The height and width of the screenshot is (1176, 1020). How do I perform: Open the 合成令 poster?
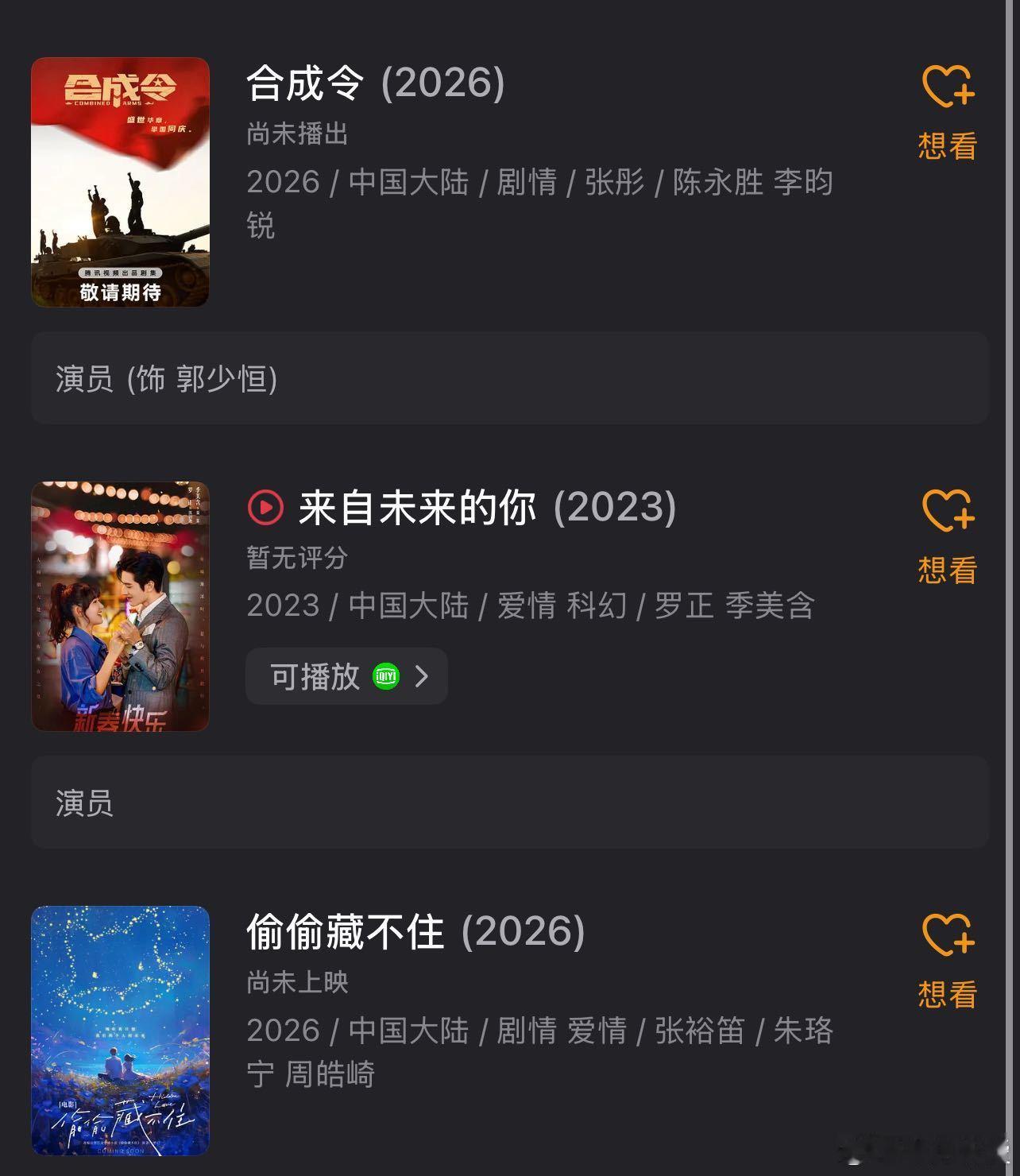tap(120, 182)
